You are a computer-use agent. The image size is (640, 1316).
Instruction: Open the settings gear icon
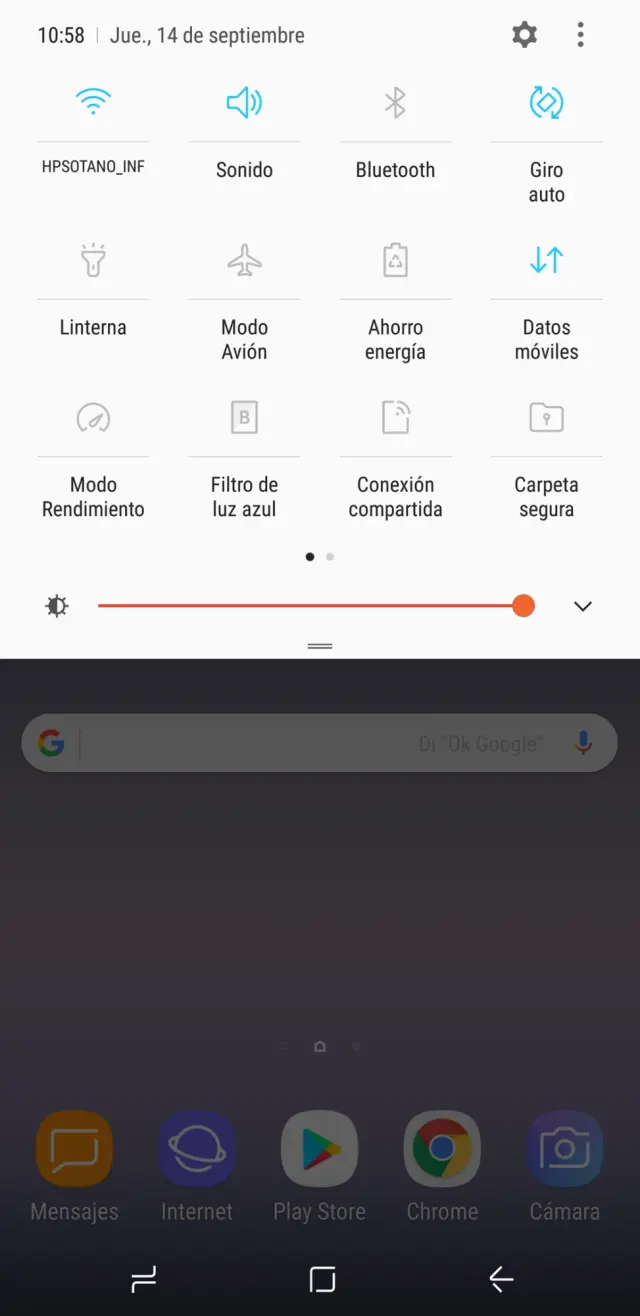524,35
